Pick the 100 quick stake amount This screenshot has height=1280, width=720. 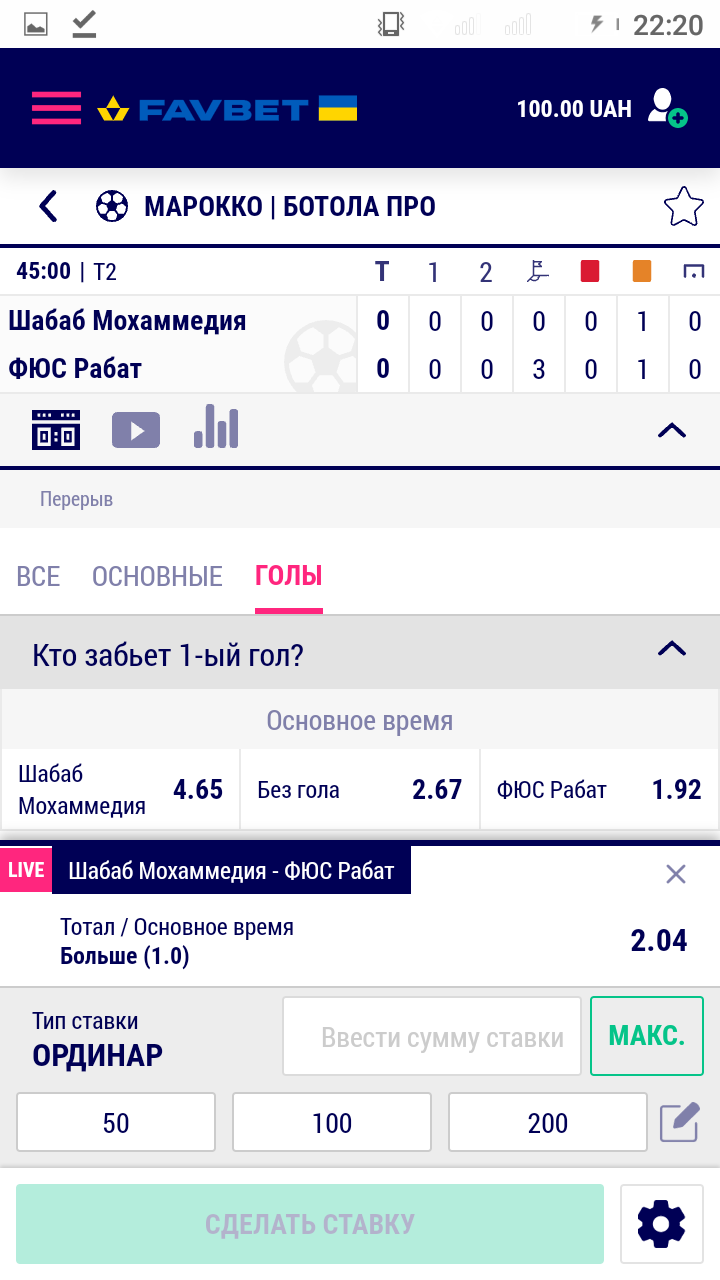331,1122
